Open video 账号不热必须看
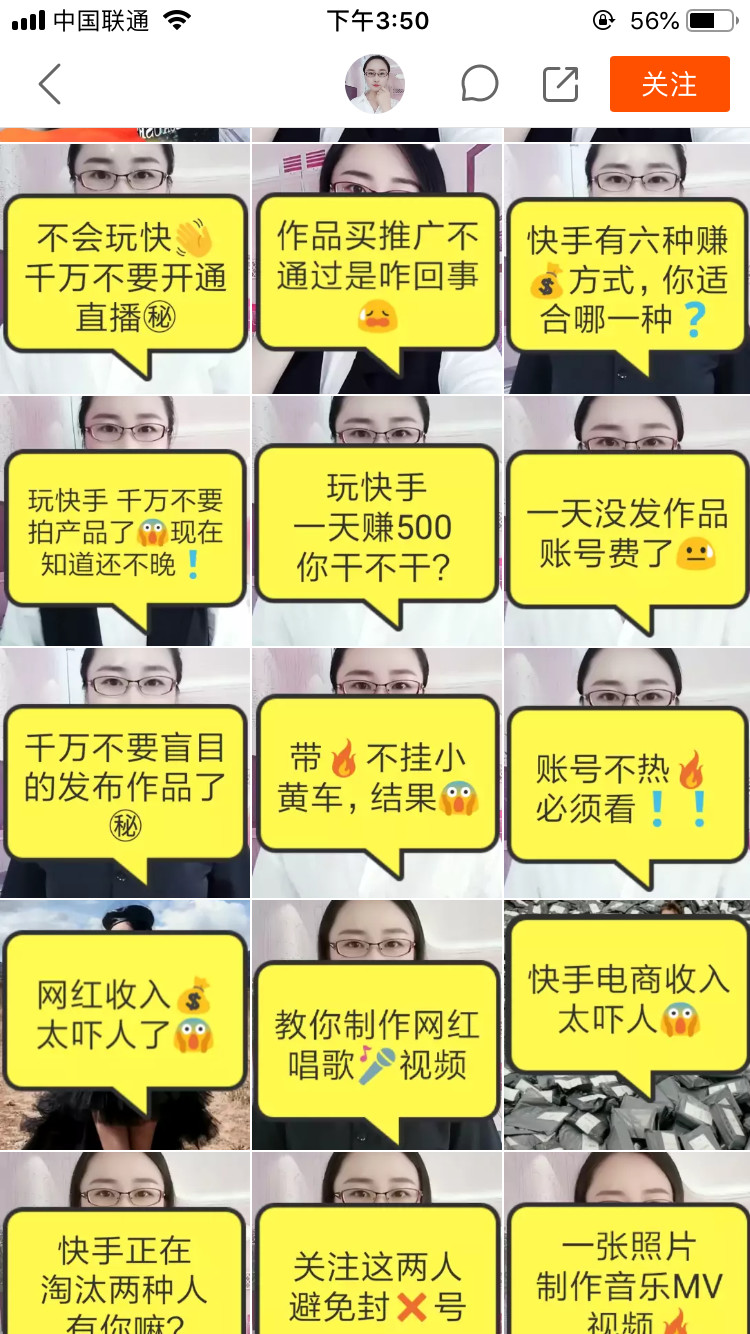This screenshot has width=750, height=1334. tap(627, 773)
